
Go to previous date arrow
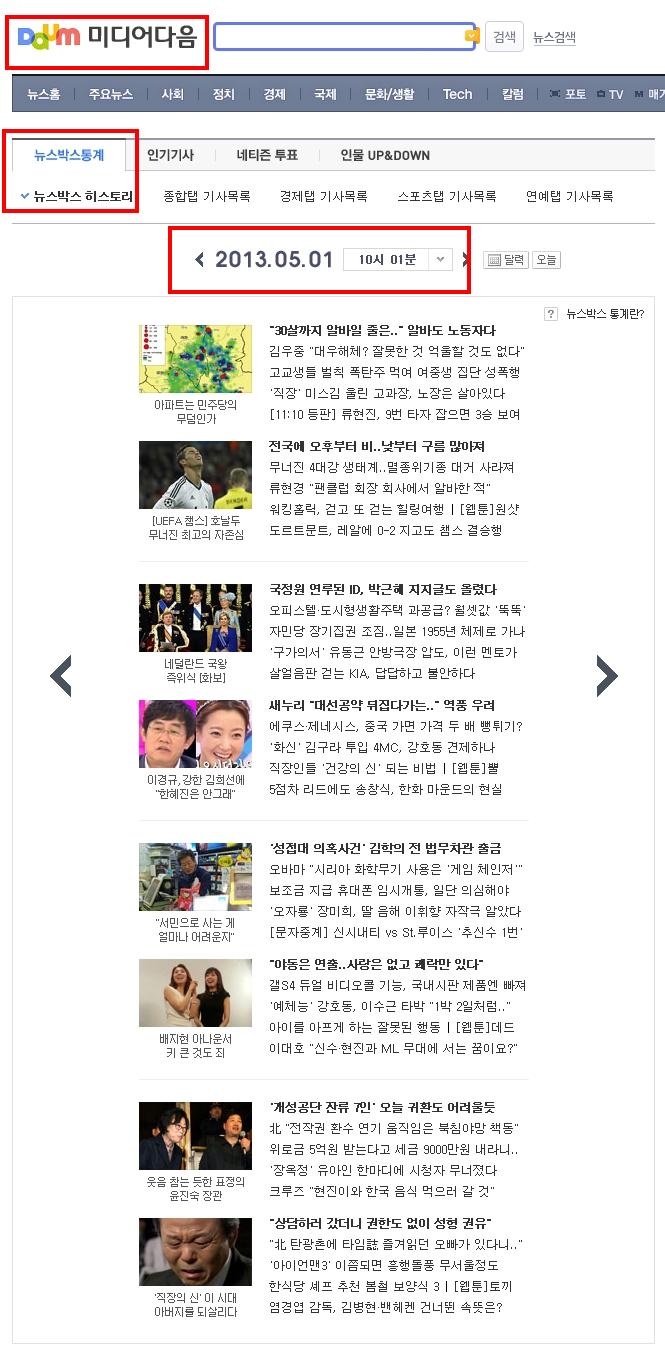click(199, 260)
